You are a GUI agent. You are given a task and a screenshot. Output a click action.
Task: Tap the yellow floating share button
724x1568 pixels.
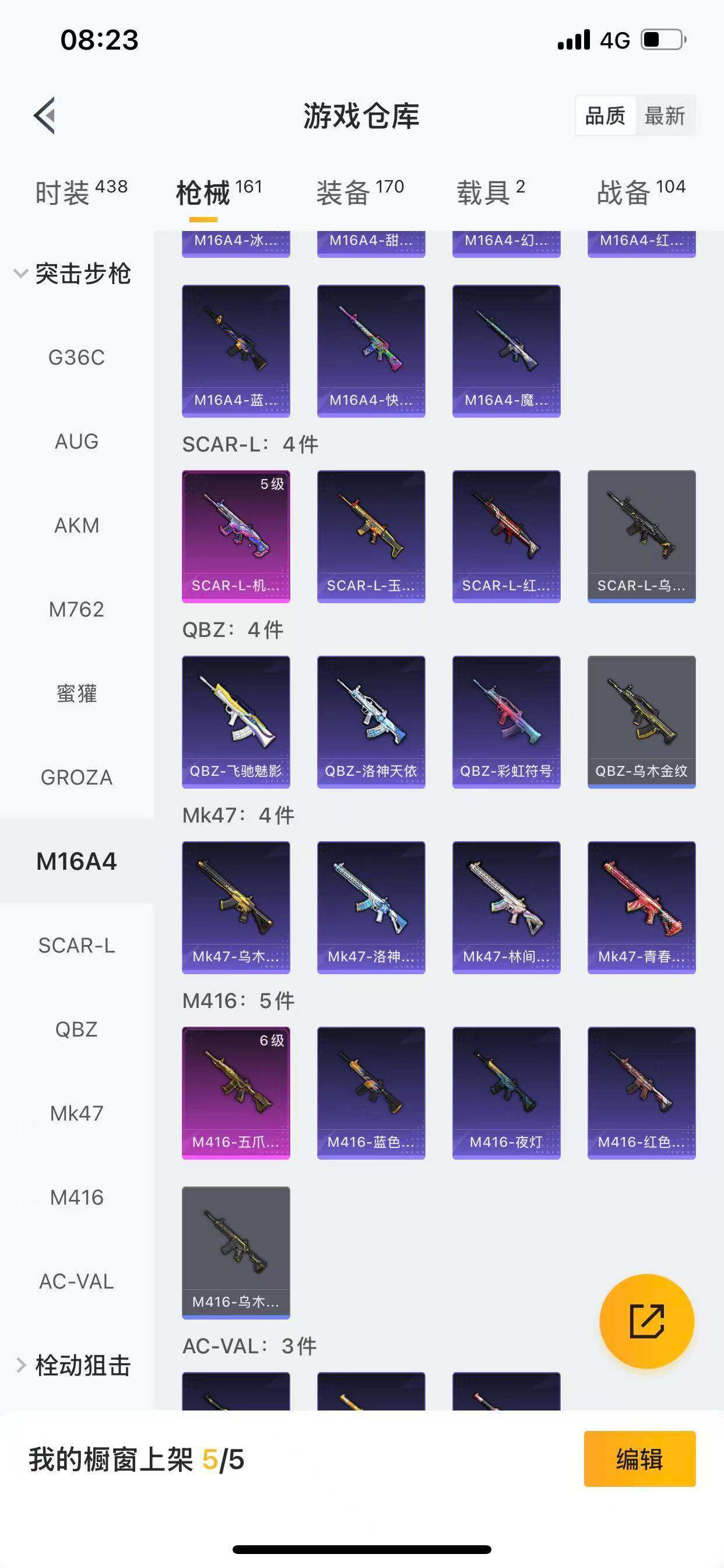[646, 1321]
